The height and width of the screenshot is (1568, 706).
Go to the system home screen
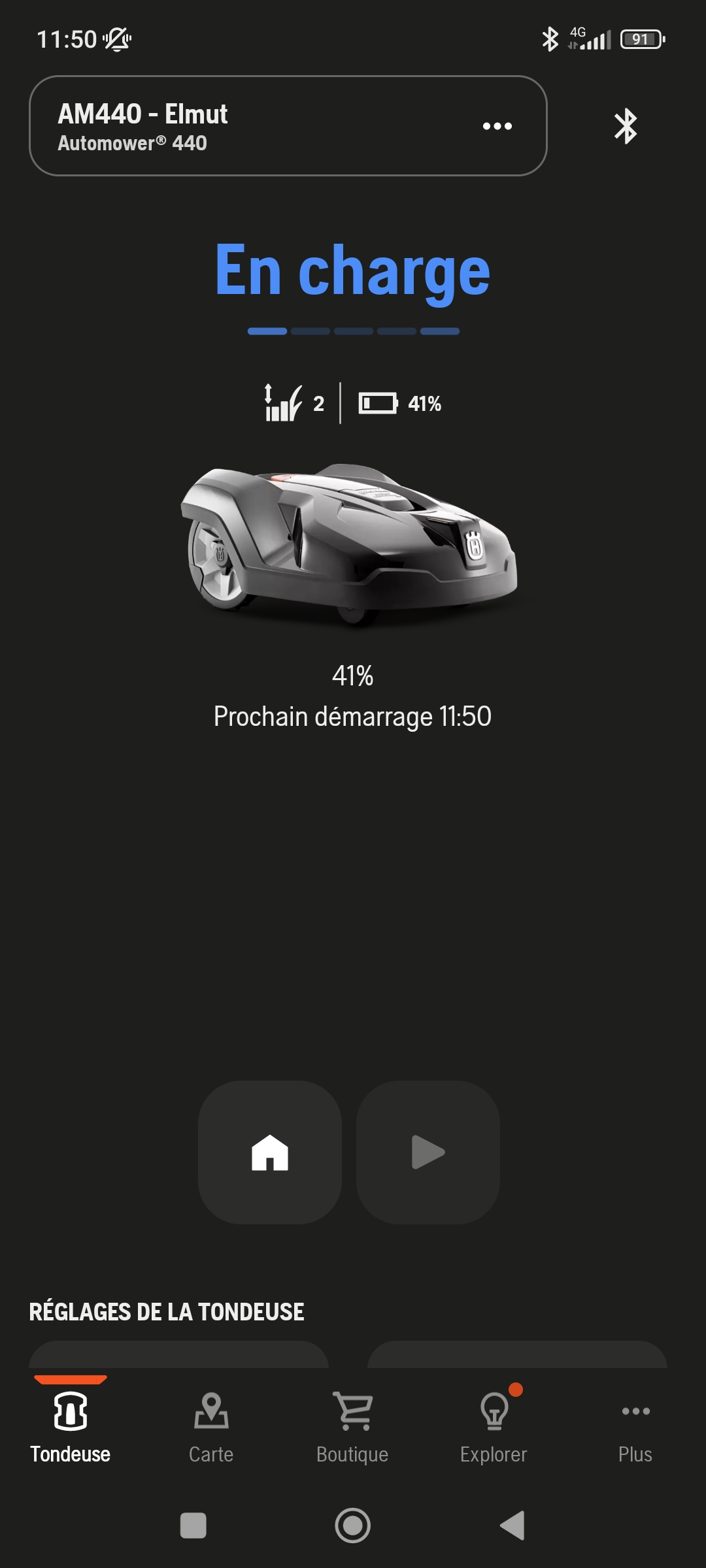[352, 1526]
